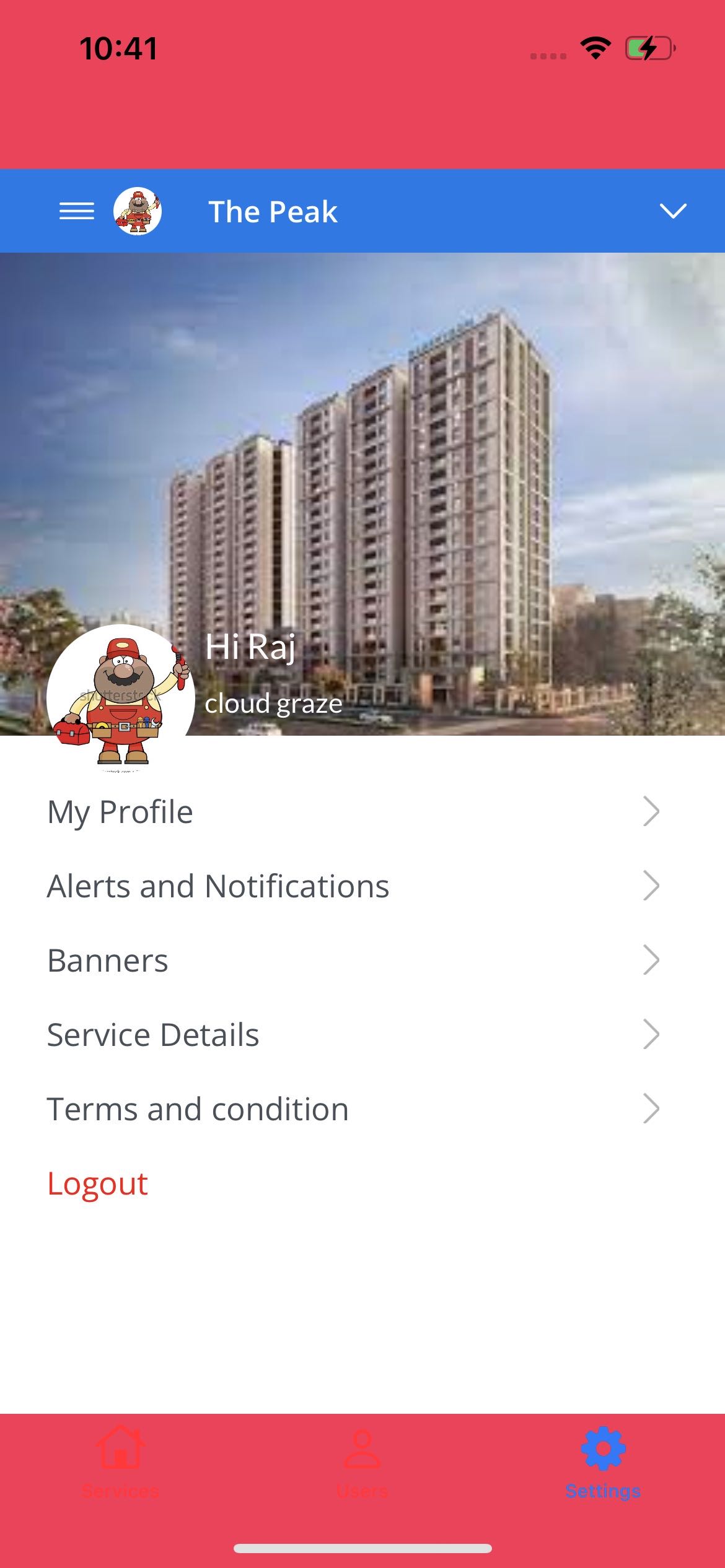This screenshot has height=1568, width=725.
Task: Go to Alerts and Notifications
Action: [x=353, y=886]
